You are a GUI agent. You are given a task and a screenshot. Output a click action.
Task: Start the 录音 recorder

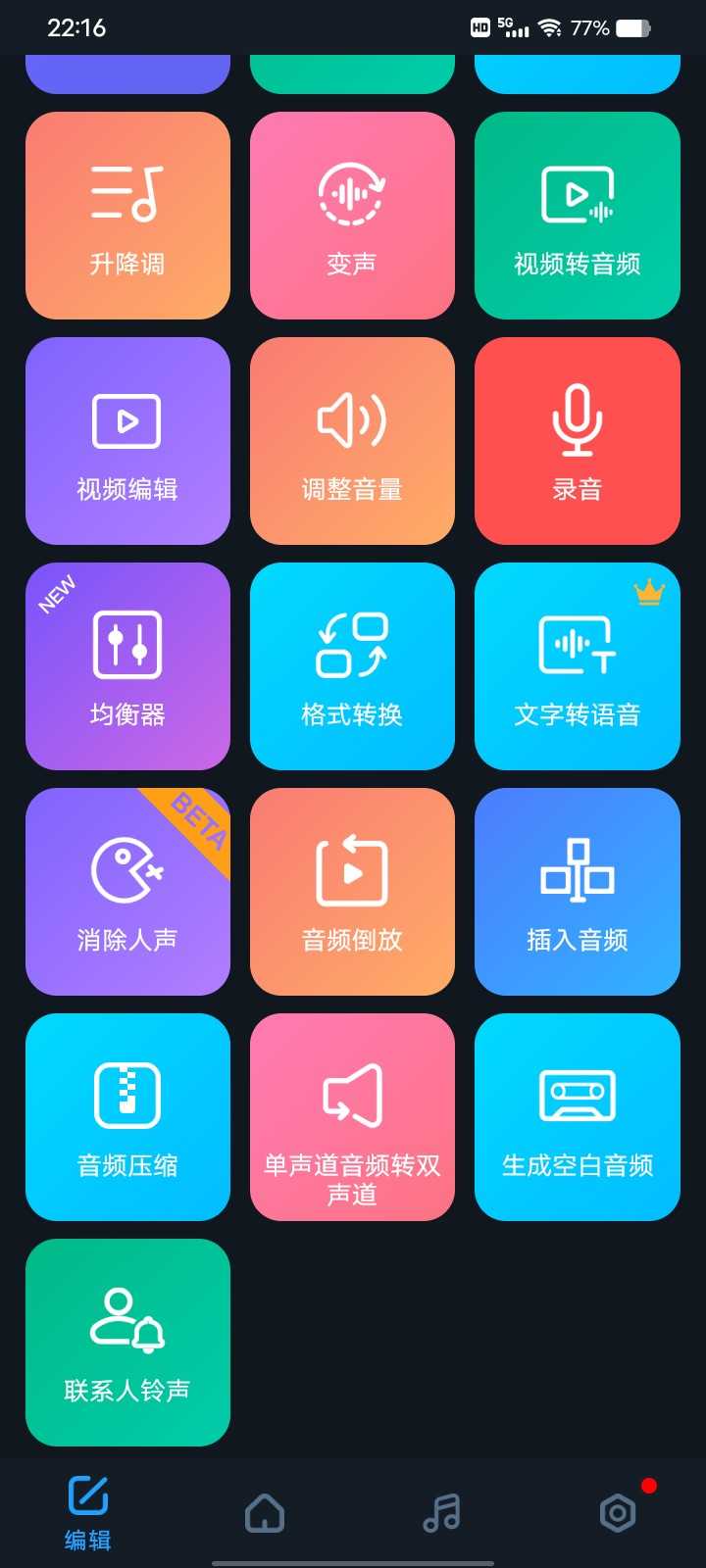pyautogui.click(x=577, y=441)
